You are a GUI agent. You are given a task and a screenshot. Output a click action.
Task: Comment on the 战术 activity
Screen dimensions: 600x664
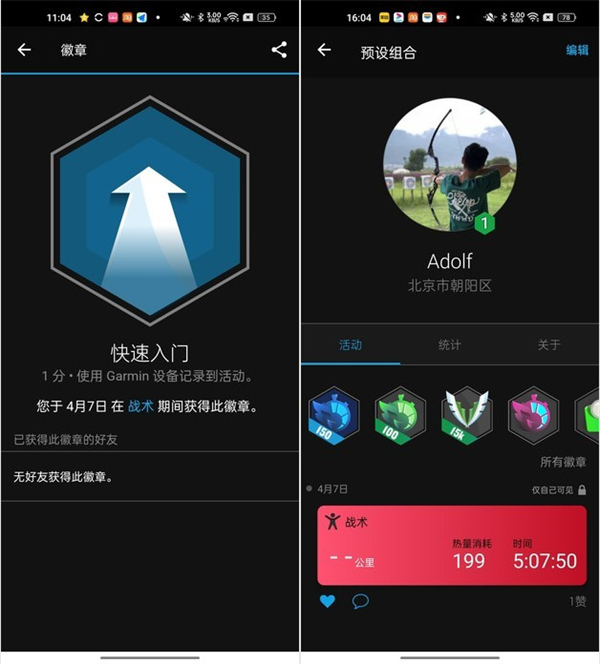tap(360, 601)
